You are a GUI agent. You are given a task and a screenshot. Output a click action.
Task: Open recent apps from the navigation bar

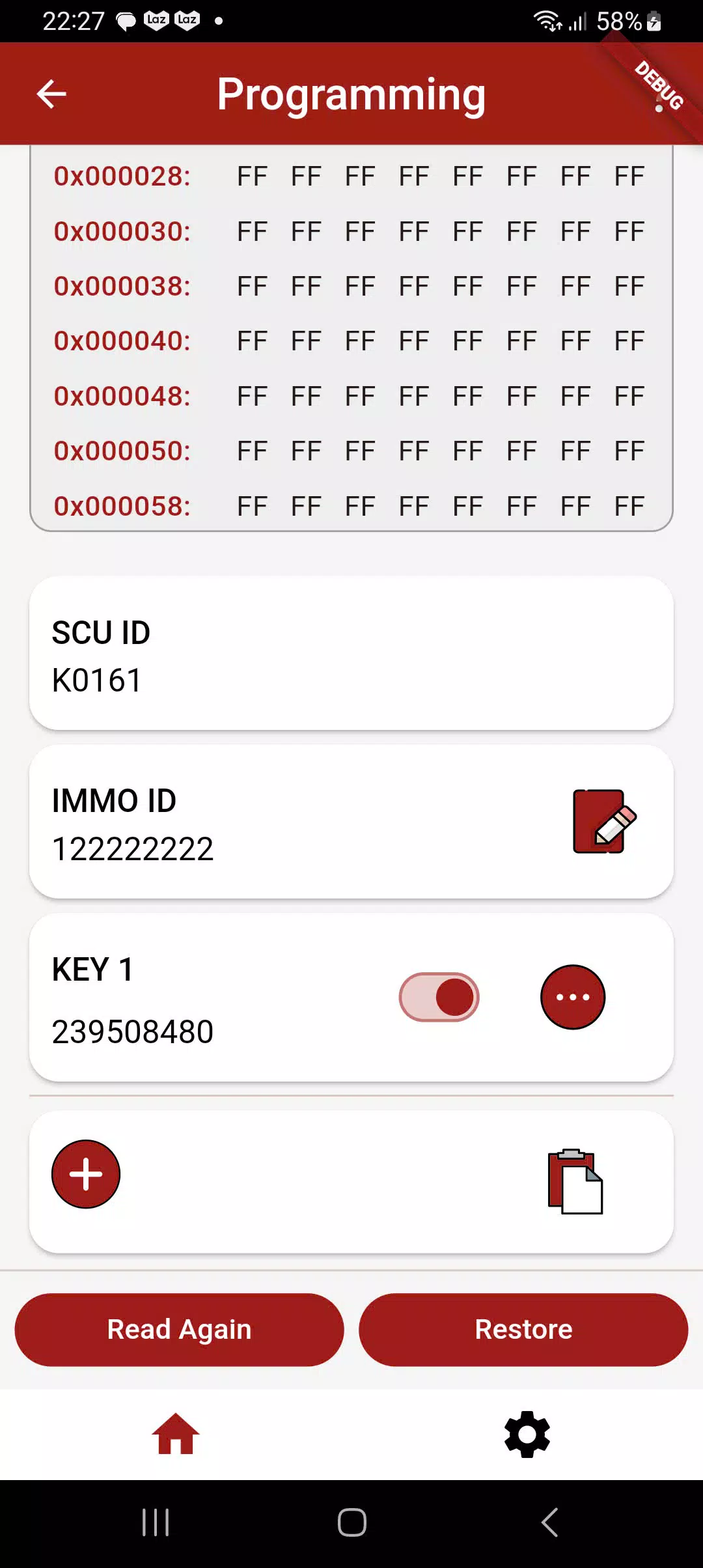156,1522
